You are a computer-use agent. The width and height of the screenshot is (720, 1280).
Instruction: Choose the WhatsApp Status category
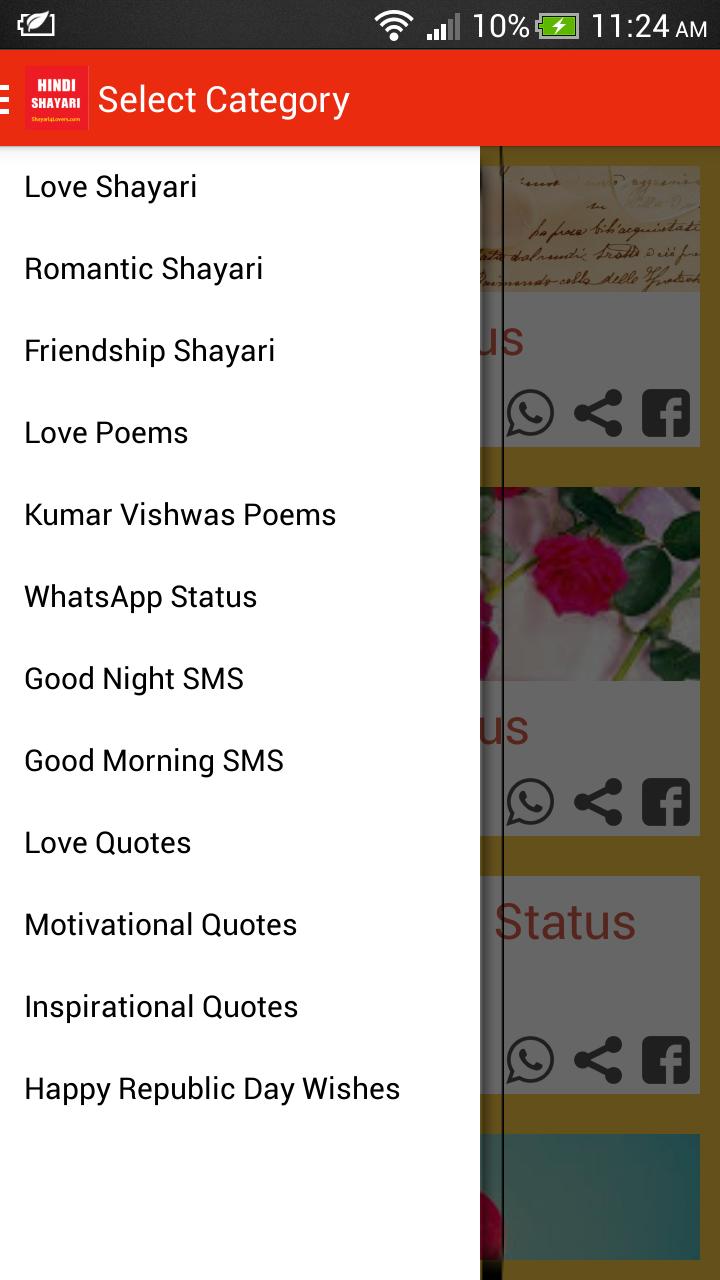pos(140,596)
